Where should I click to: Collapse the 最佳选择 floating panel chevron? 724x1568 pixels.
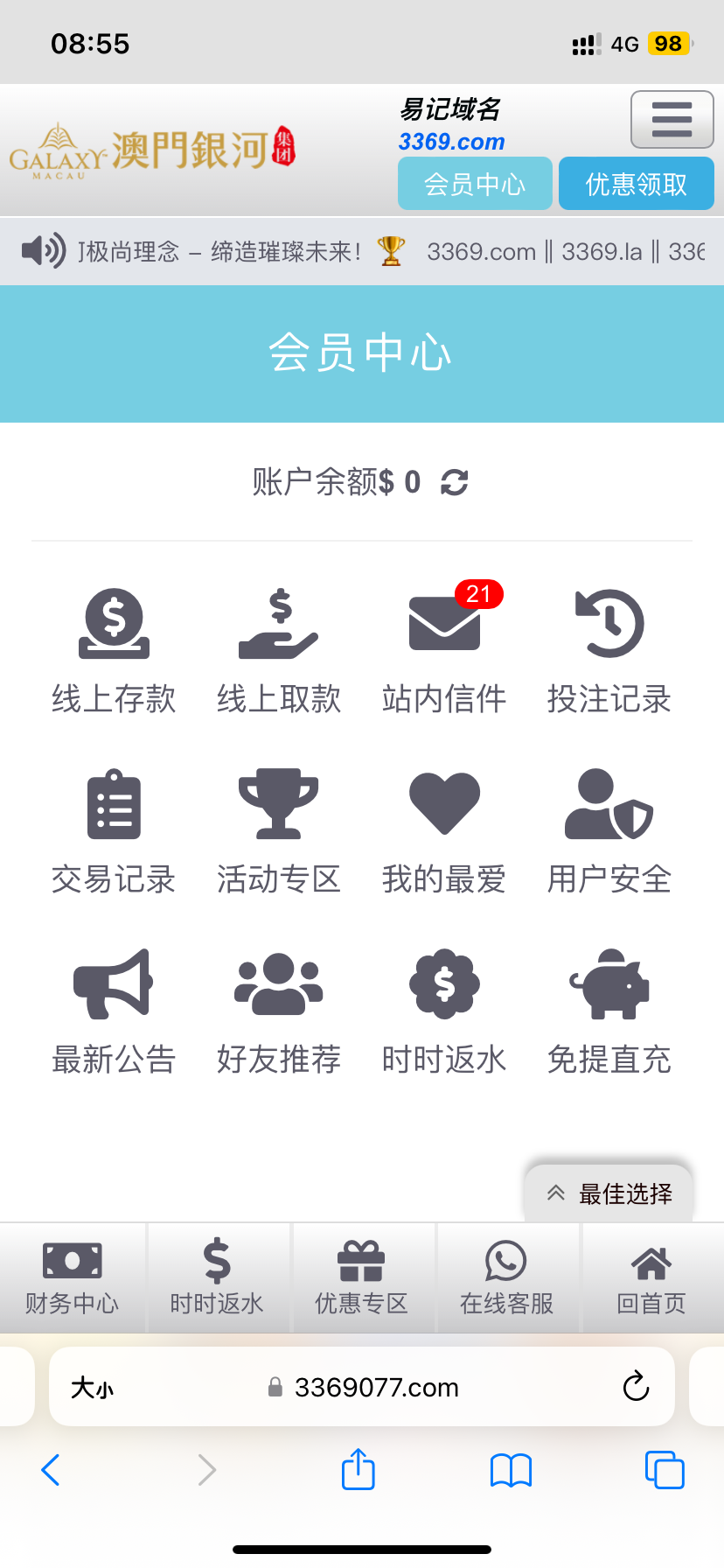[x=556, y=1192]
